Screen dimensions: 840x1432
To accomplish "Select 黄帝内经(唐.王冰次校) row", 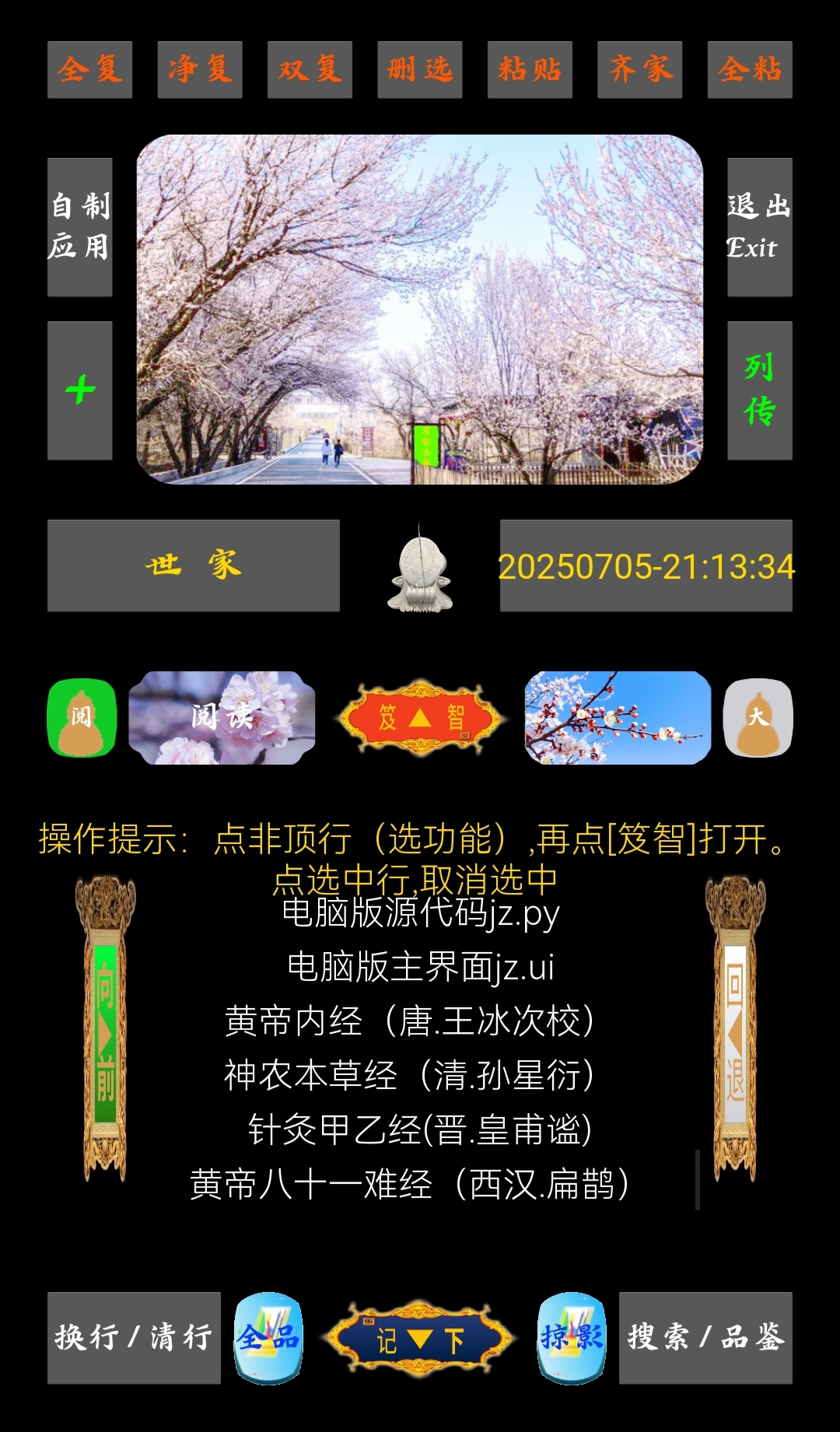I will [x=410, y=1021].
